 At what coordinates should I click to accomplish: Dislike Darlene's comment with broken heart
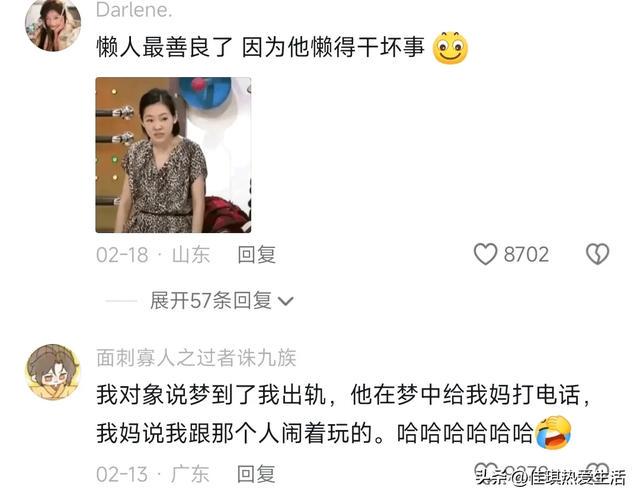point(597,255)
